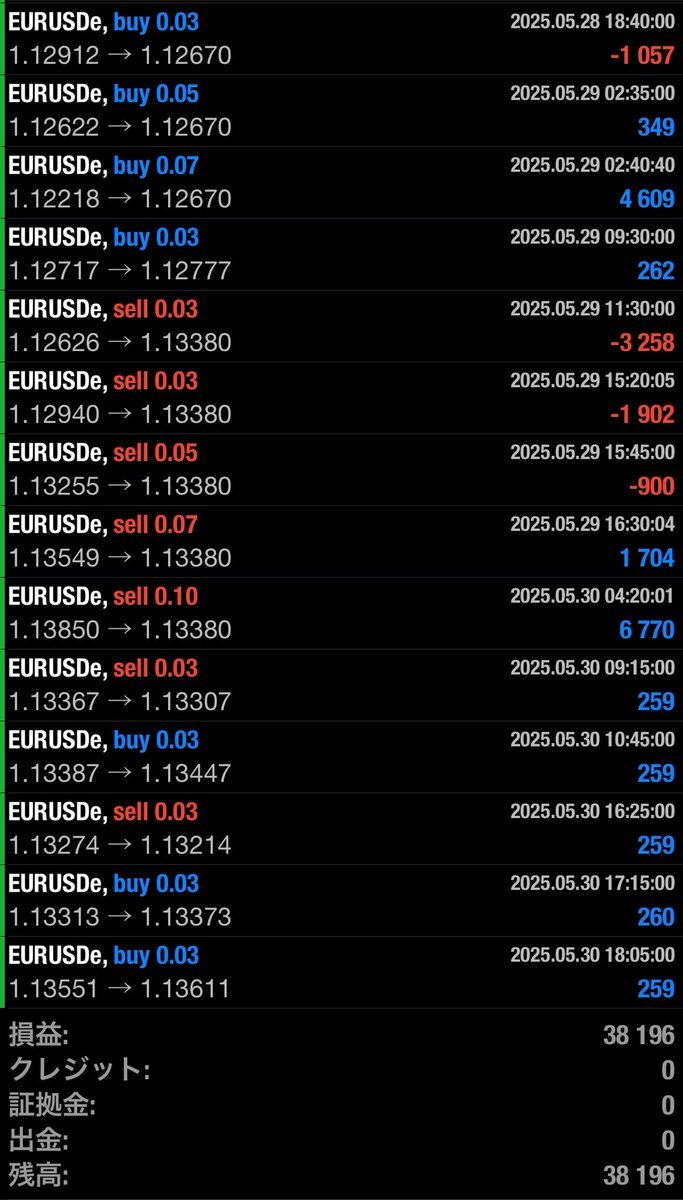Expand the buy 0.03 trade at 1.13387
Image resolution: width=683 pixels, height=1200 pixels.
[x=341, y=758]
